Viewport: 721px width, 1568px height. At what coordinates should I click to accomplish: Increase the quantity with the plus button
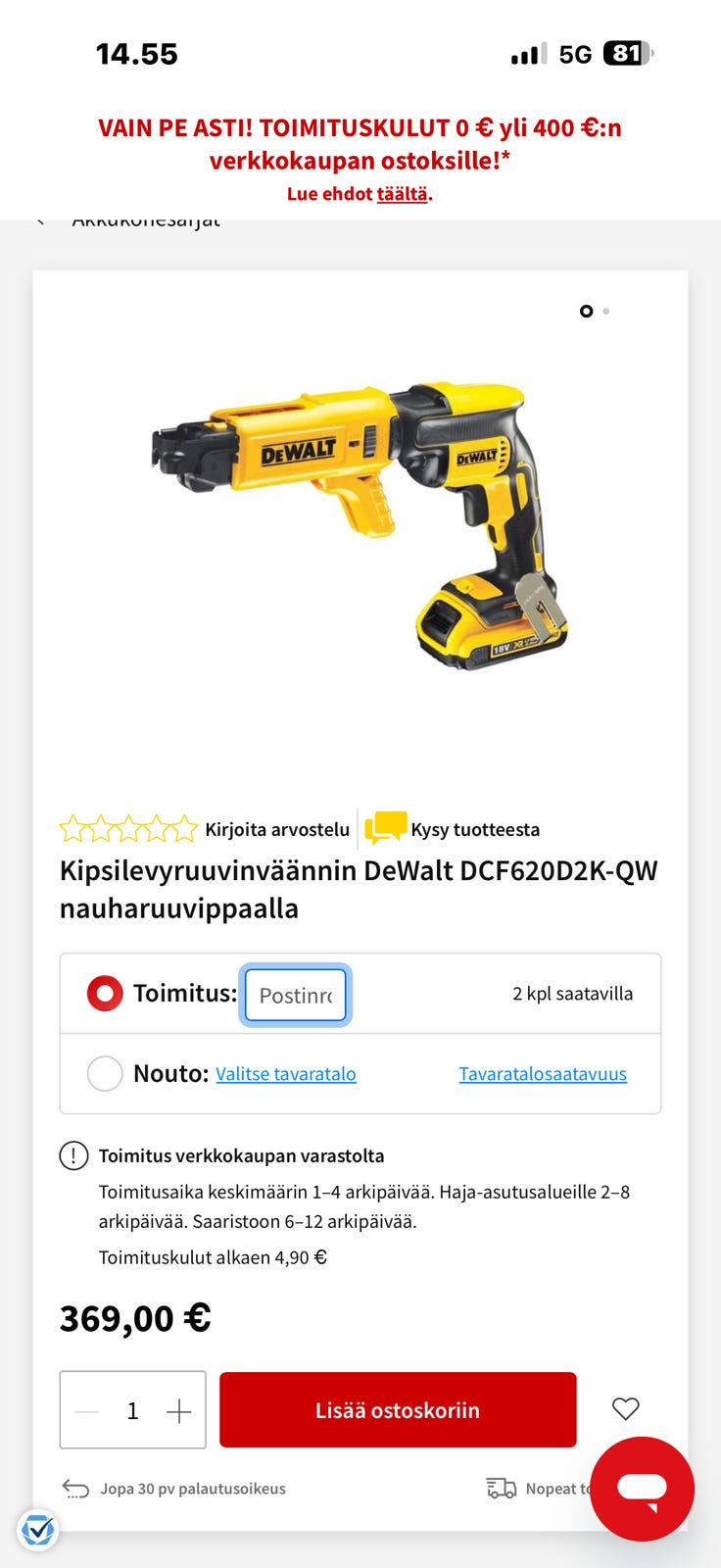[x=179, y=1411]
